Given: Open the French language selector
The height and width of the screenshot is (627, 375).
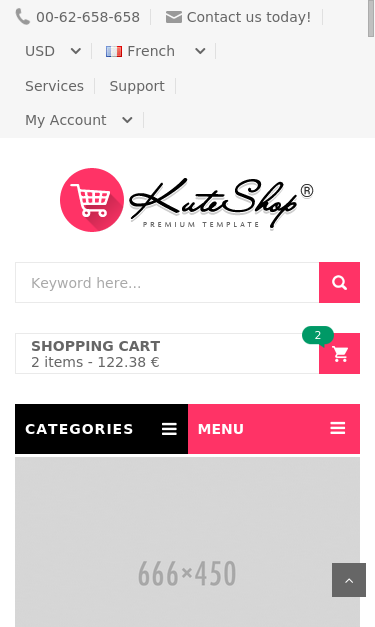Looking at the screenshot, I should click(156, 51).
